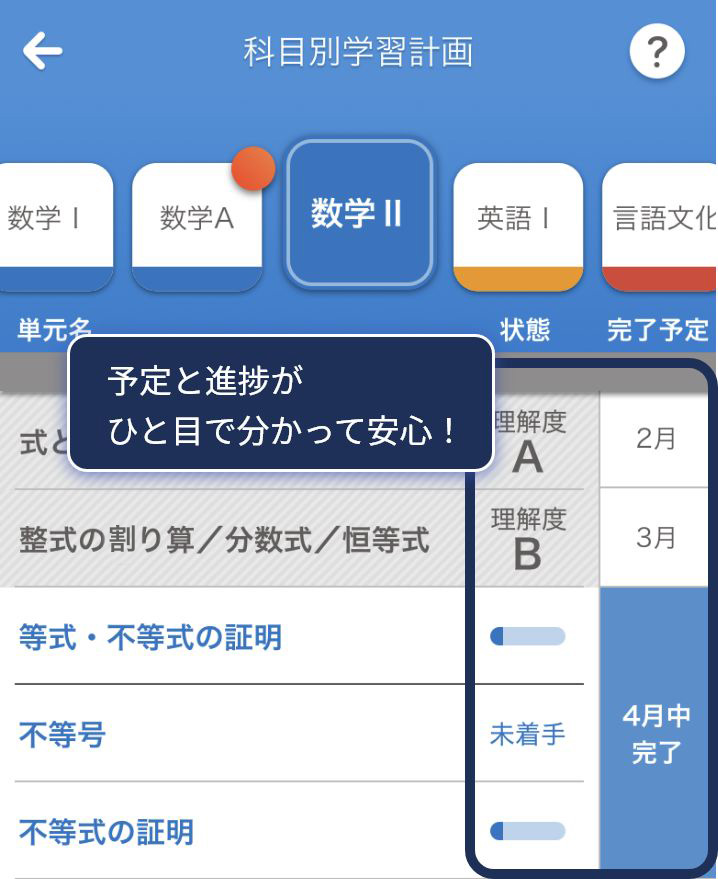Go back using the arrow icon

tap(42, 52)
